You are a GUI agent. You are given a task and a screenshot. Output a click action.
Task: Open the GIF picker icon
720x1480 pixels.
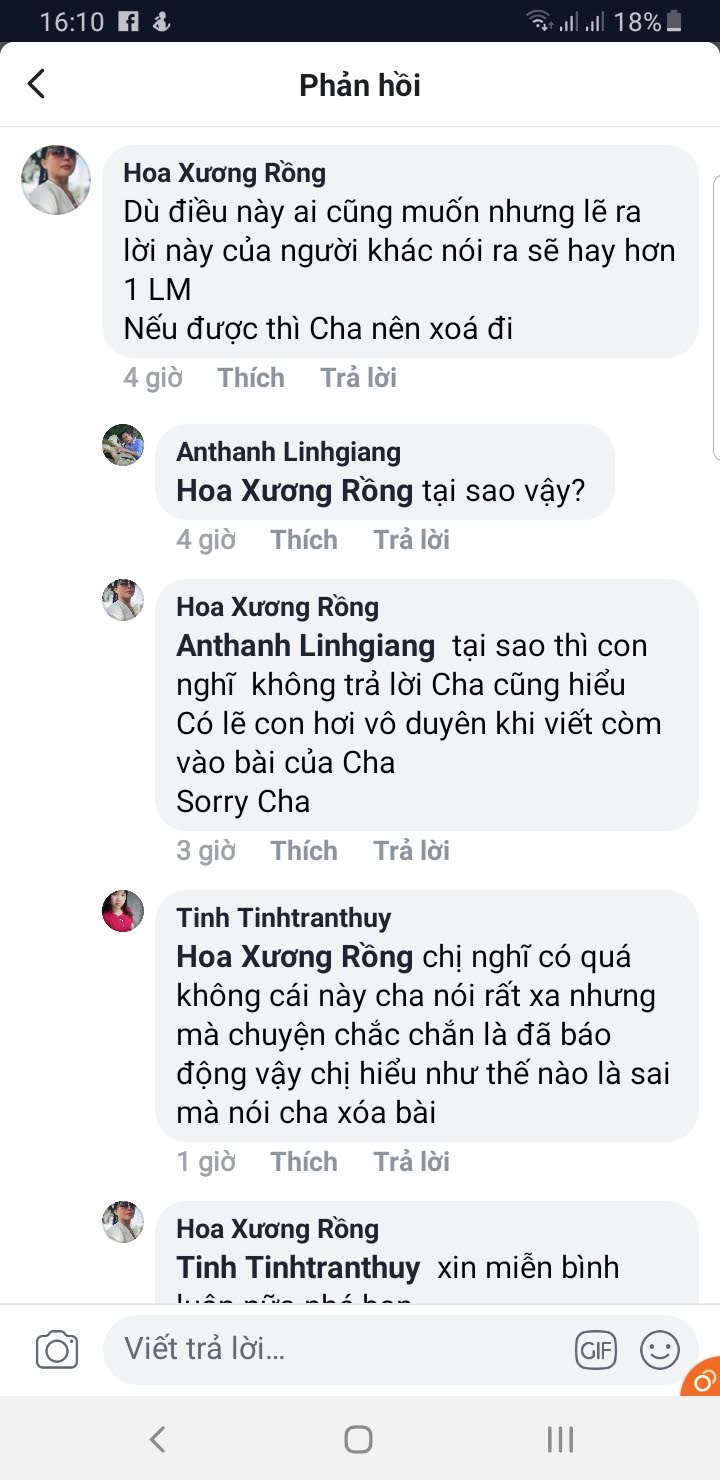point(597,1349)
